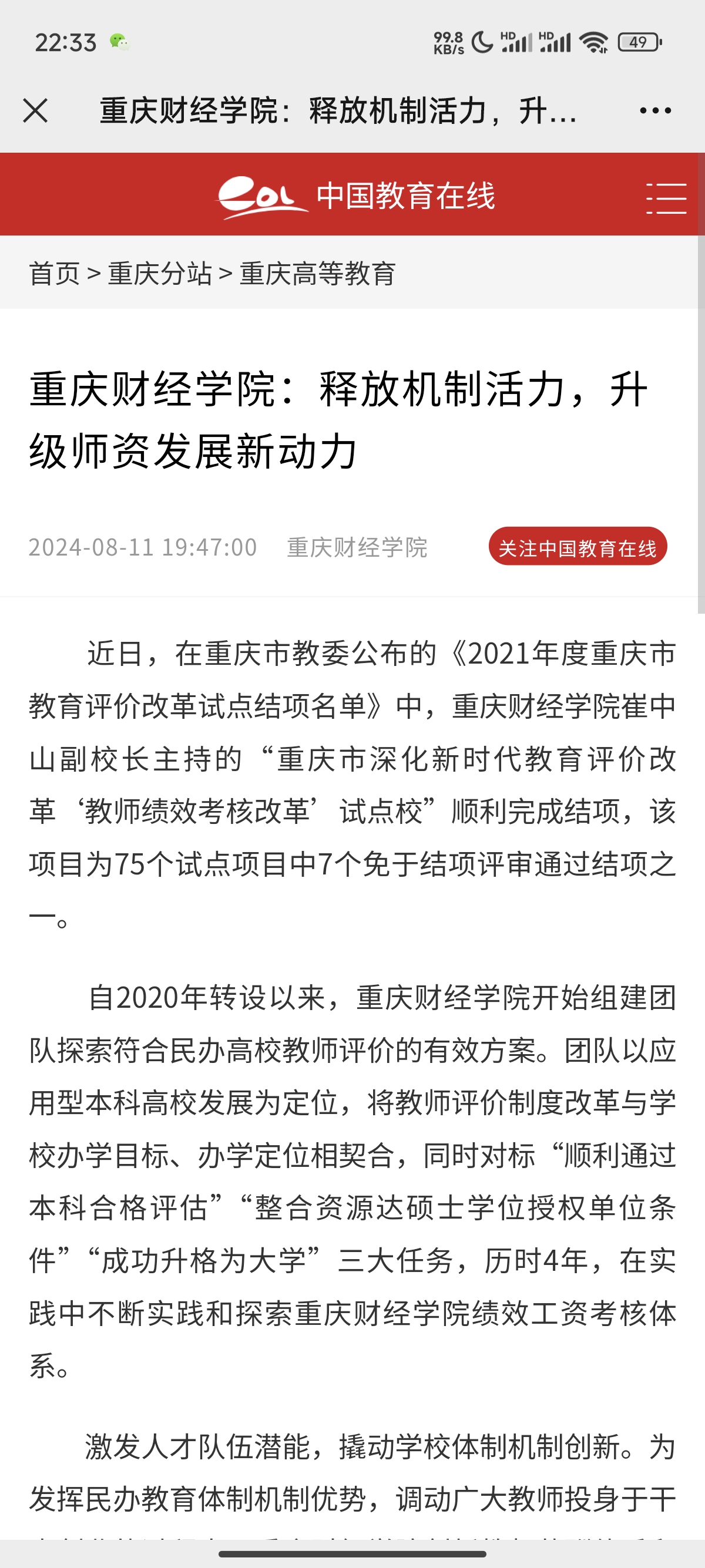Tap the 关注中国教育在线 follow button
The image size is (705, 1568).
(x=578, y=547)
